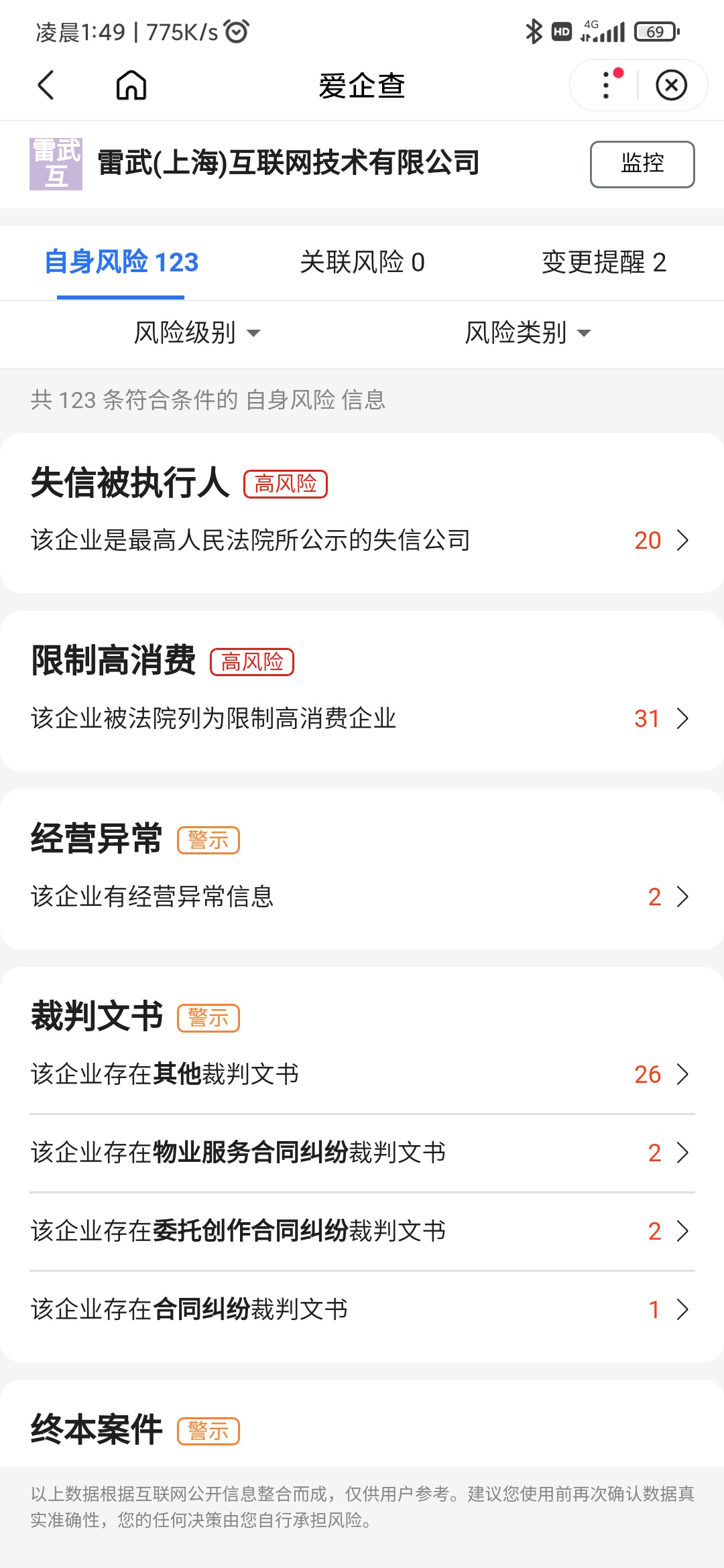The image size is (724, 1568).
Task: Open the three-dot more menu
Action: (607, 85)
